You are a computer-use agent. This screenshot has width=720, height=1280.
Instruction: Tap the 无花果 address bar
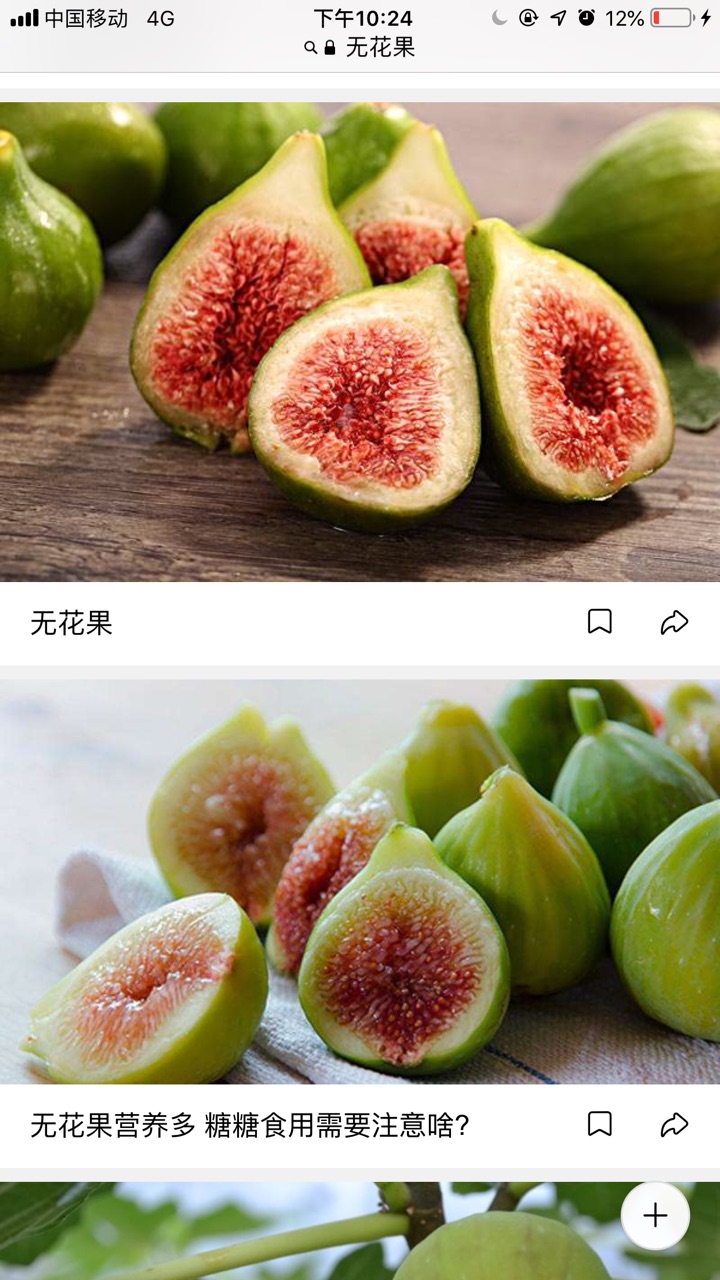pos(360,47)
